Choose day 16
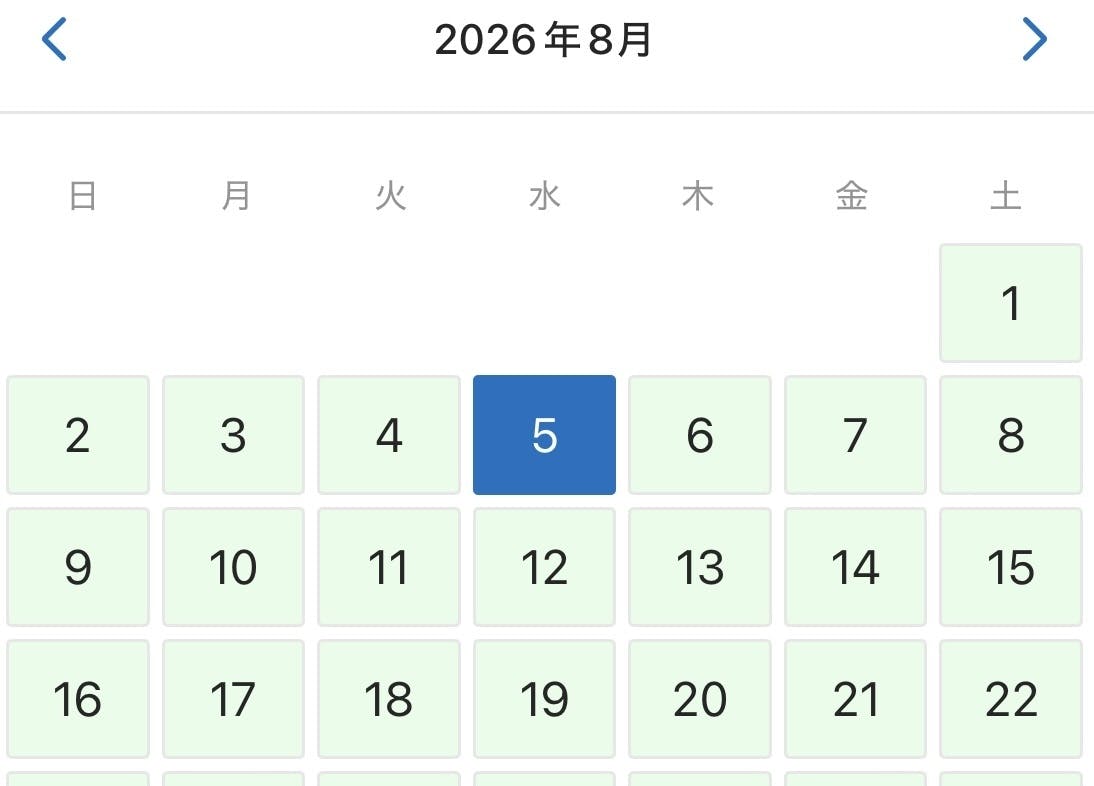 (x=78, y=699)
